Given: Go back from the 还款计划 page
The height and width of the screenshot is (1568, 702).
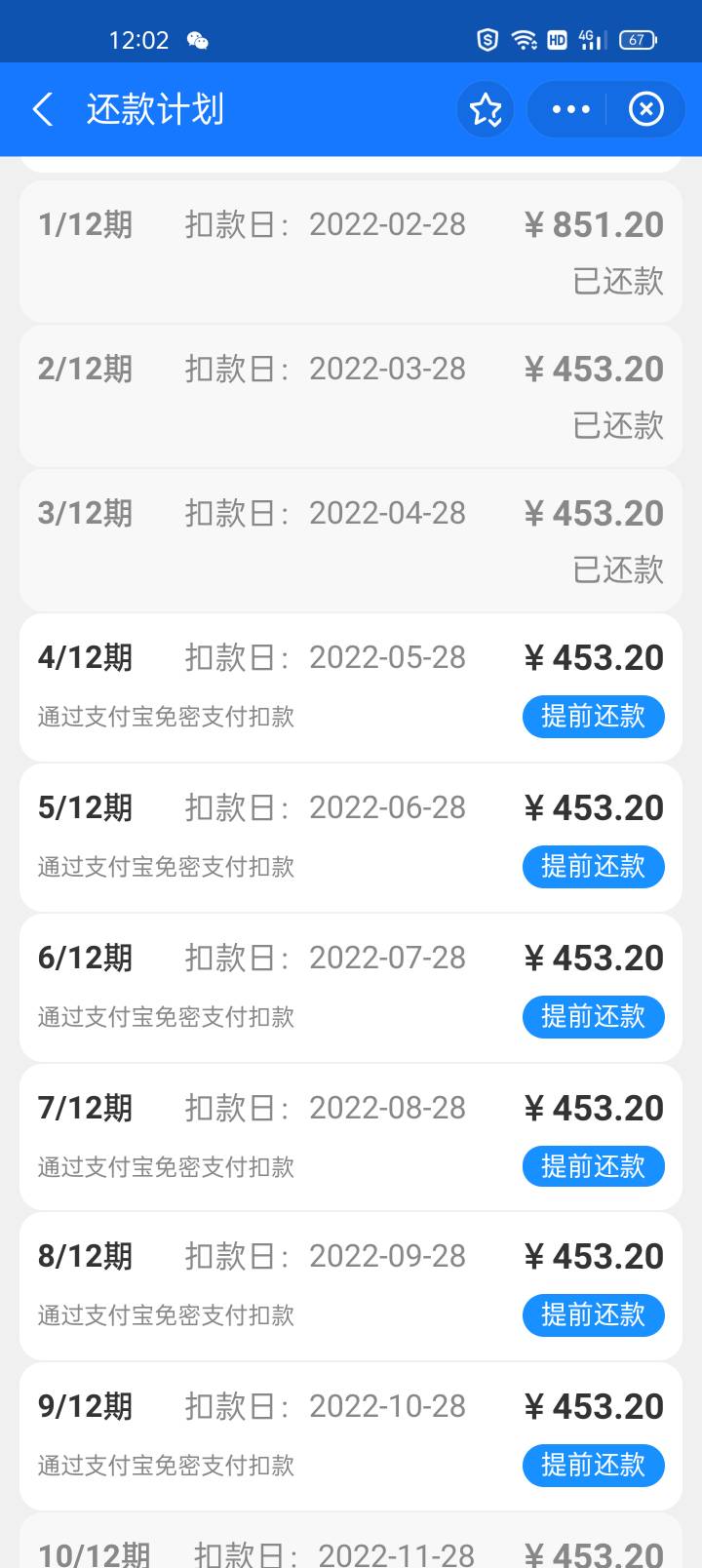Looking at the screenshot, I should (43, 109).
